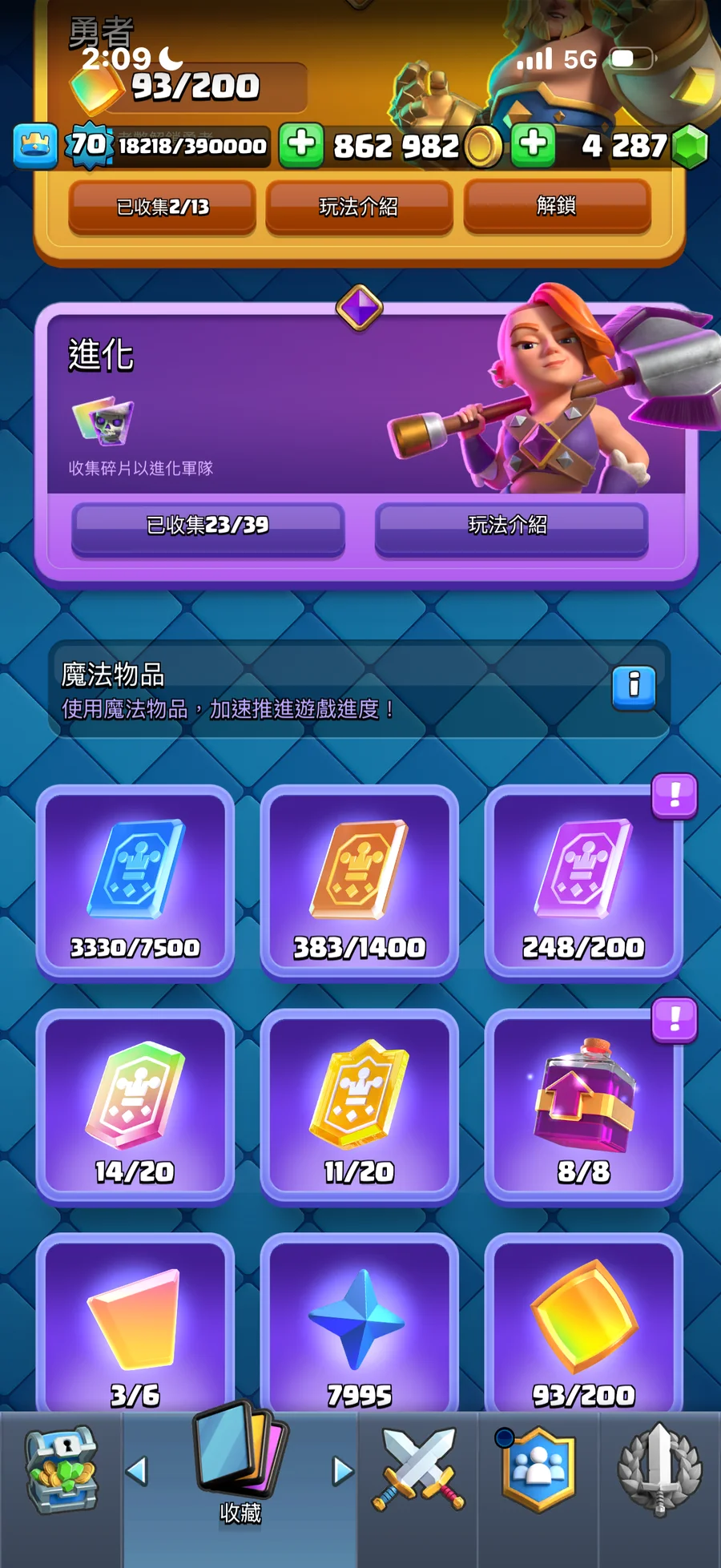Select the rainbow card item 14/20
Screen dimensions: 721x1568
point(135,1106)
